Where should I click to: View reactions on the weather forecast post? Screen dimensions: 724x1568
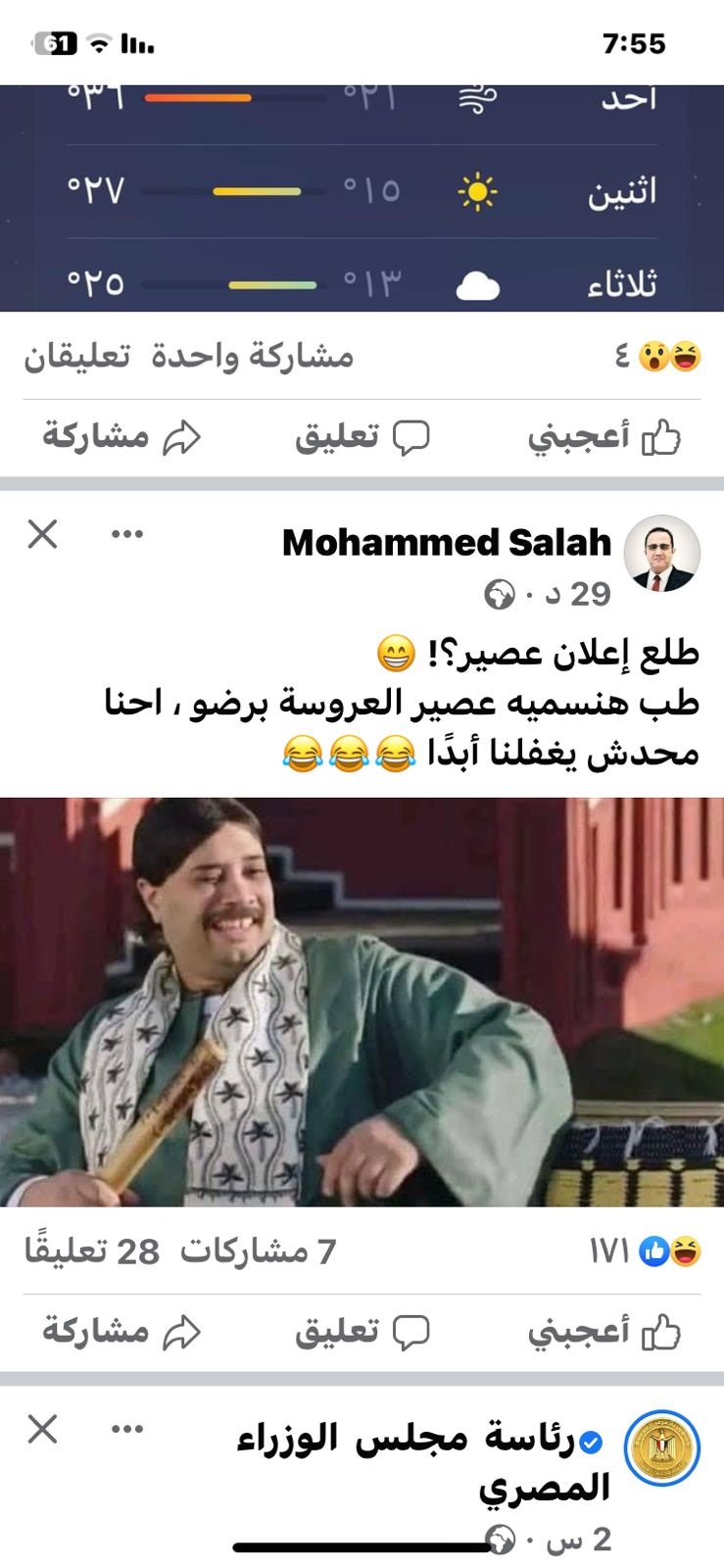click(658, 357)
